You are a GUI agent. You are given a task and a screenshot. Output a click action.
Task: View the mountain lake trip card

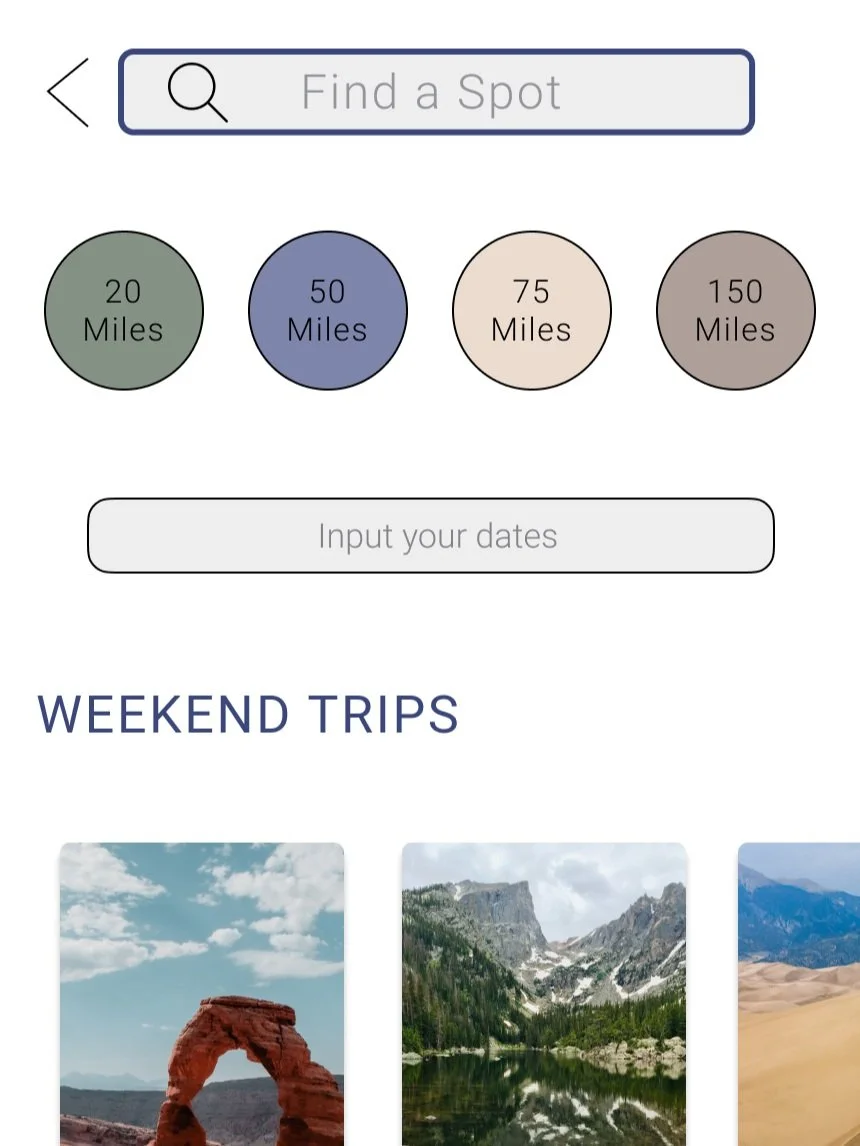[x=544, y=993]
